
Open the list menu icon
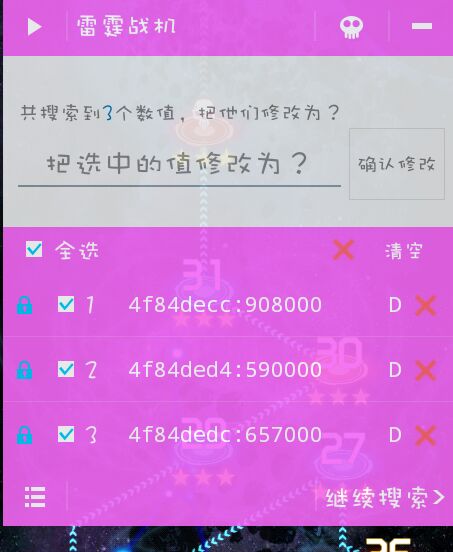point(35,497)
